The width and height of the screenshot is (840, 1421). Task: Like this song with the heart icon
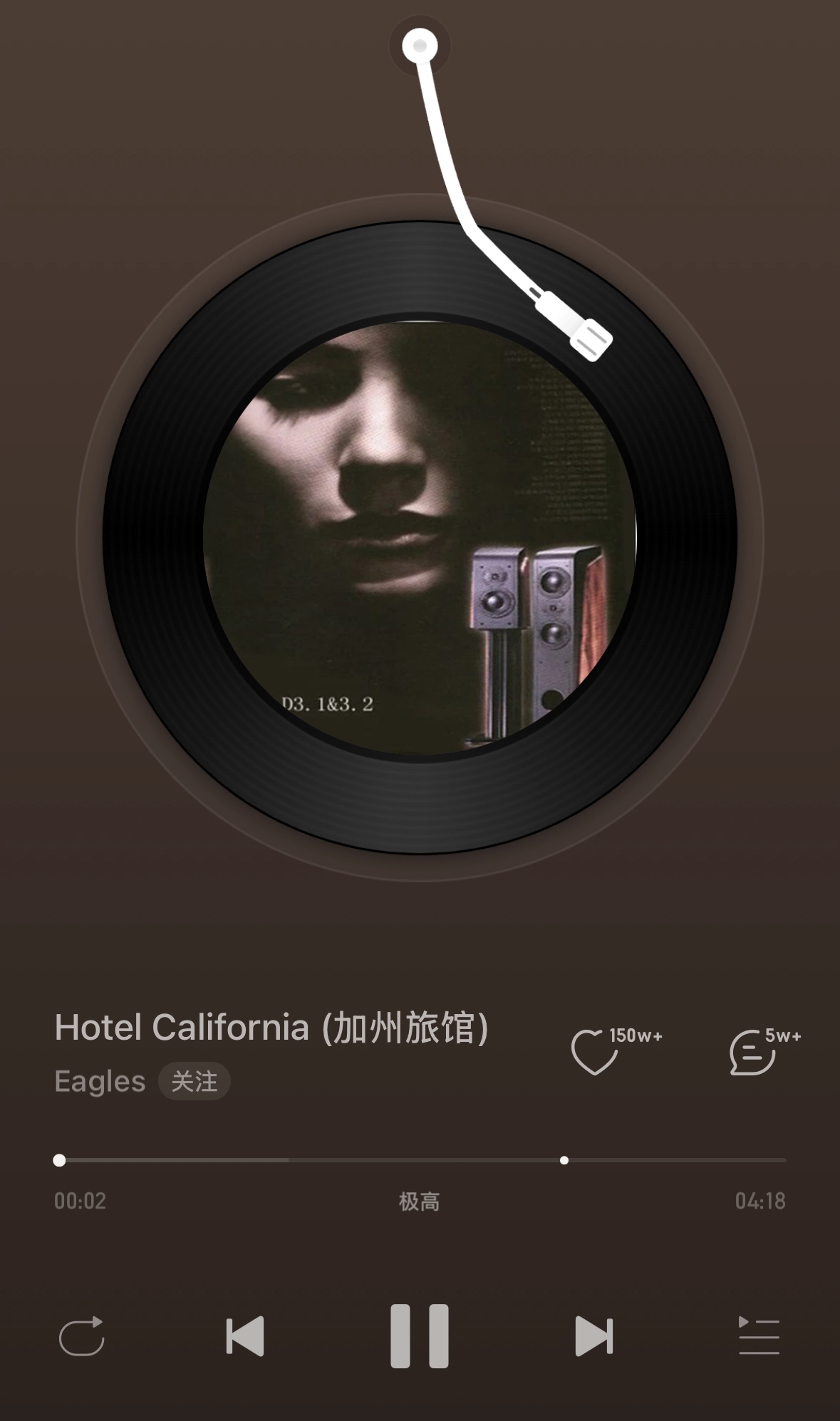[x=593, y=1052]
